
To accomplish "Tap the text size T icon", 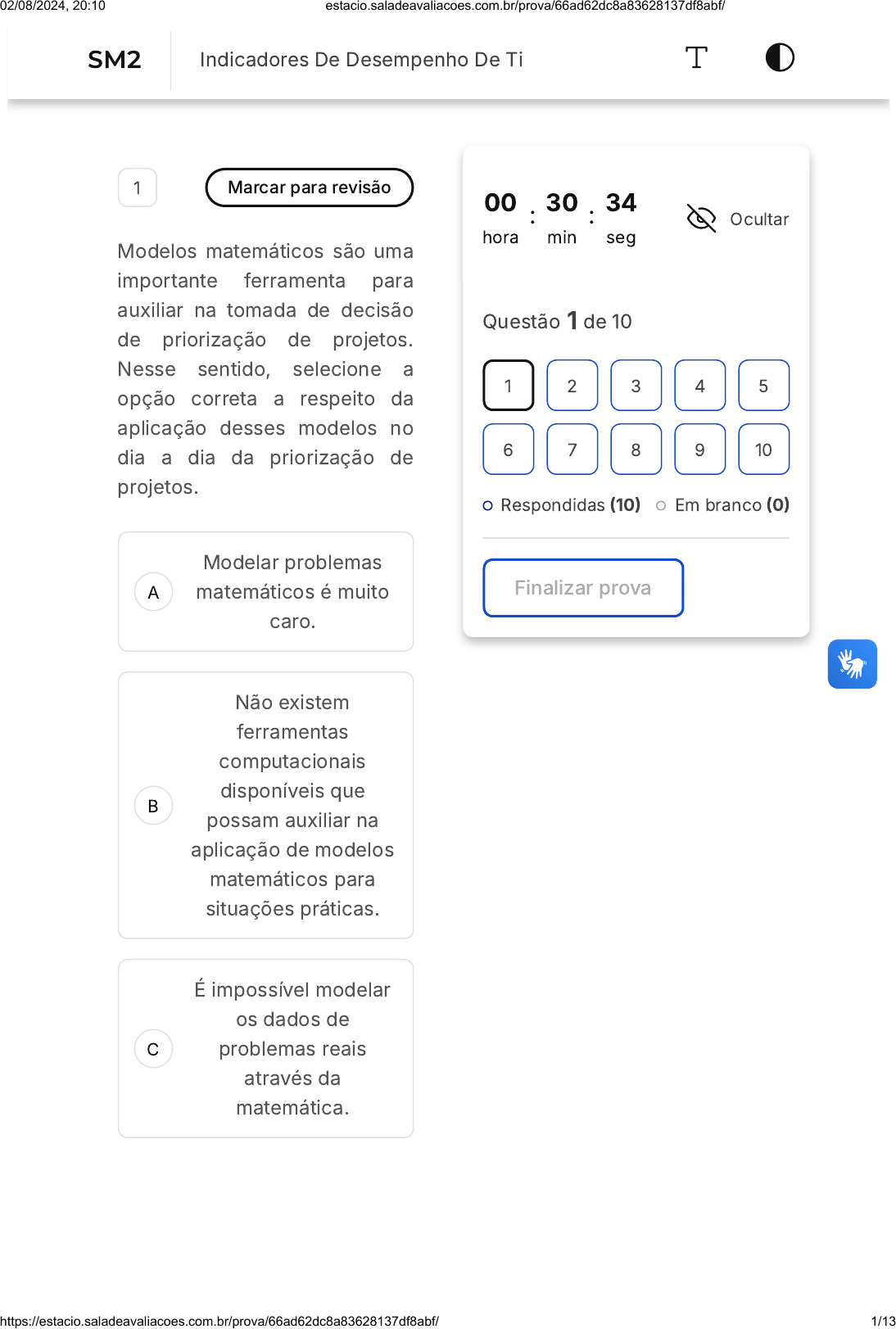I will click(x=696, y=58).
